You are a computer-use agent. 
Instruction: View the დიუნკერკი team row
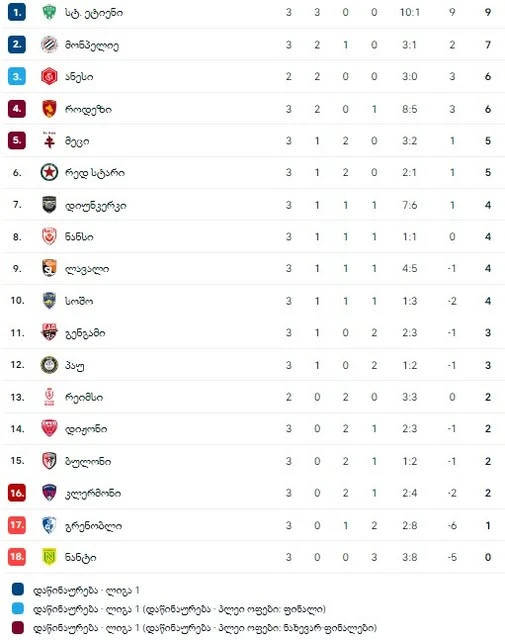click(252, 205)
